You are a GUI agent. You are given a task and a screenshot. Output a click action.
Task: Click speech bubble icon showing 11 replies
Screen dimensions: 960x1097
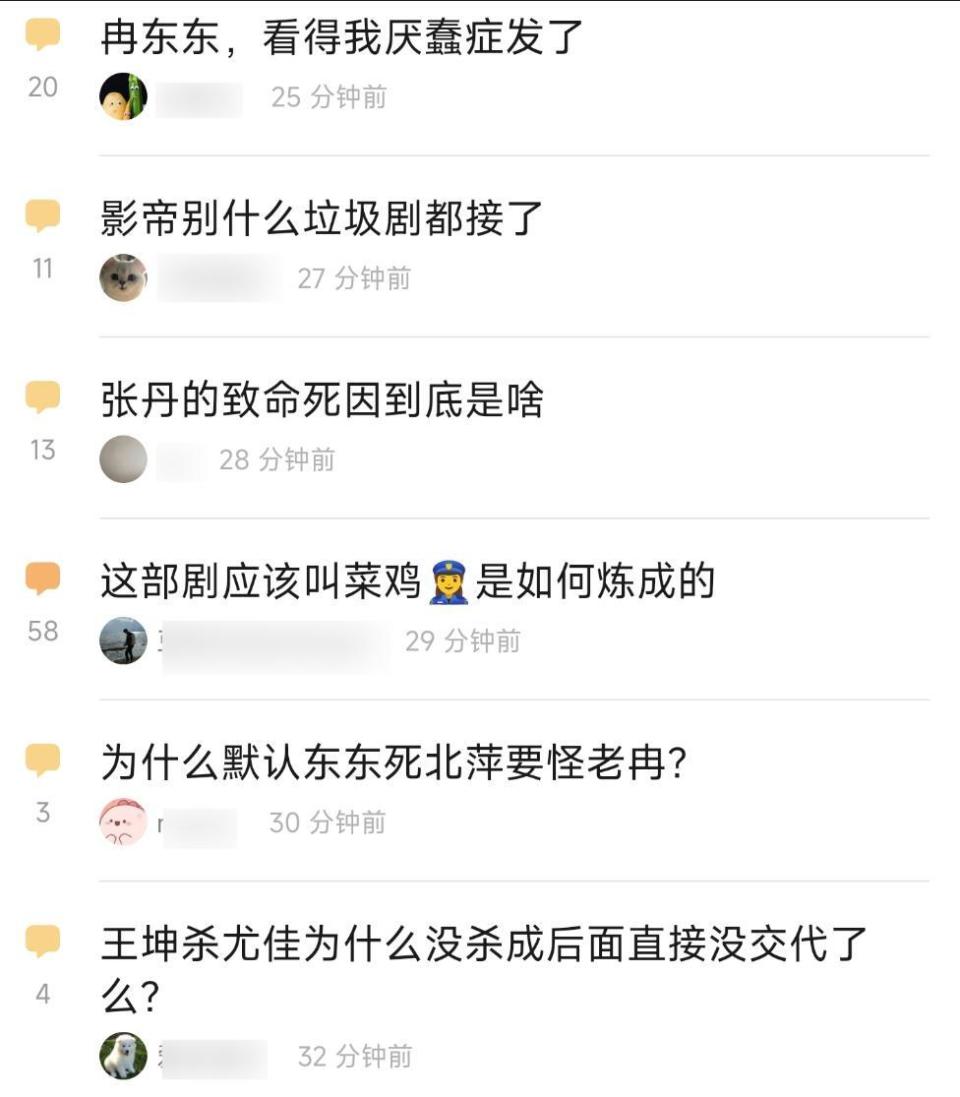coord(42,213)
